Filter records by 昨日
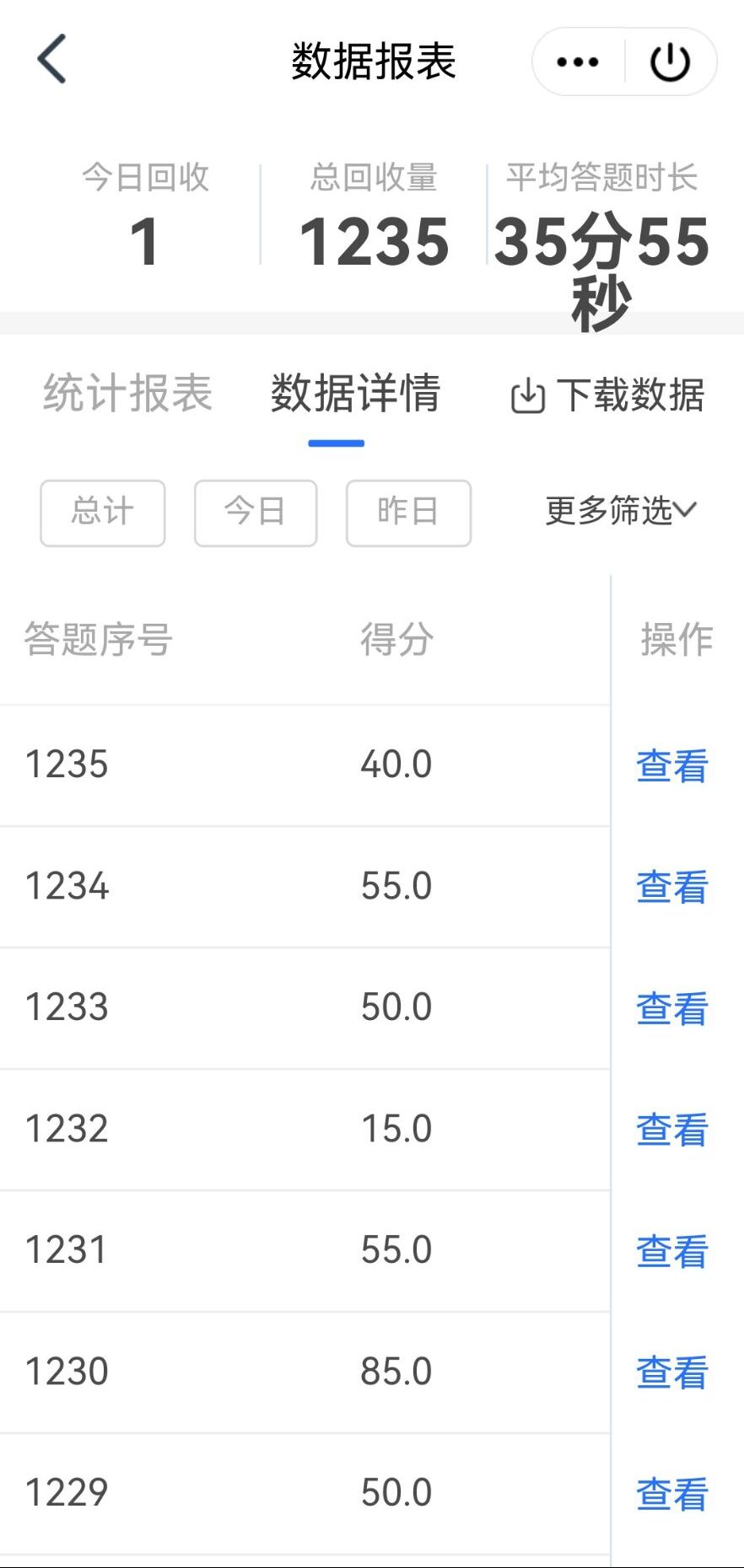This screenshot has width=744, height=1568. pyautogui.click(x=408, y=513)
